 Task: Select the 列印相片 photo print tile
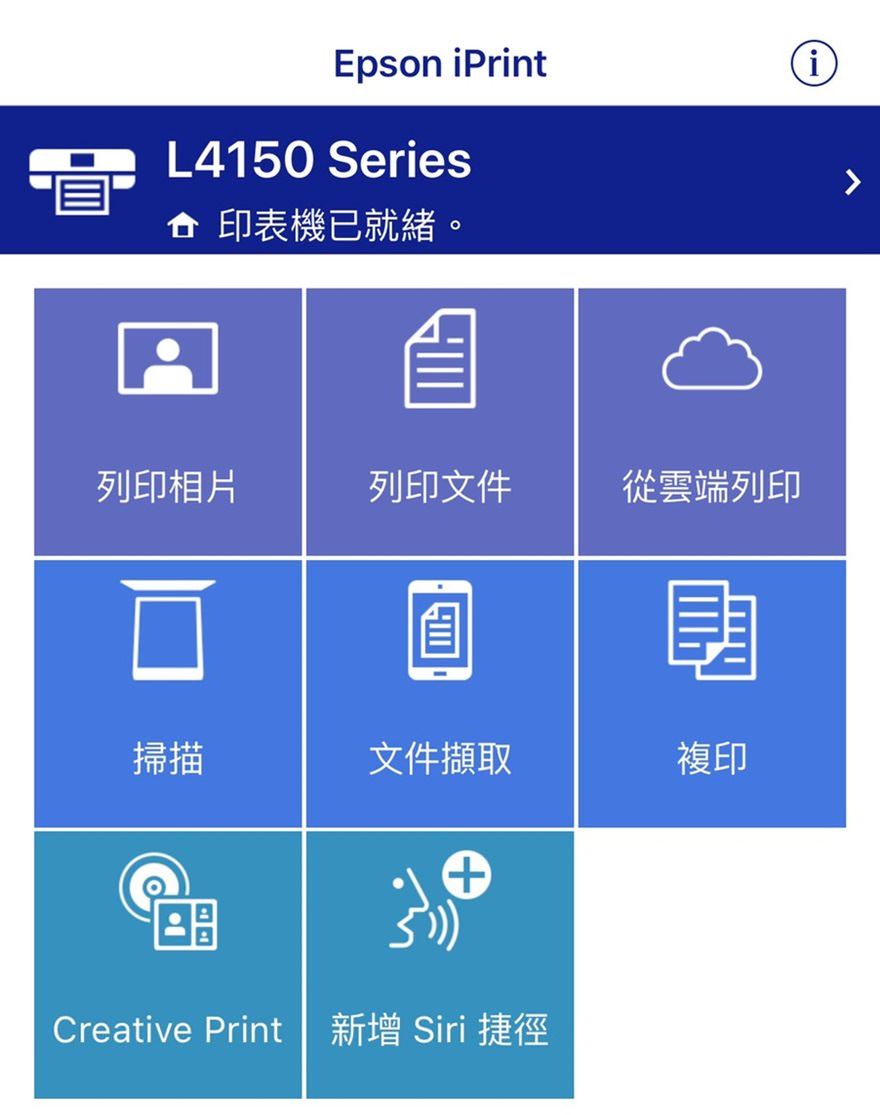[x=168, y=422]
